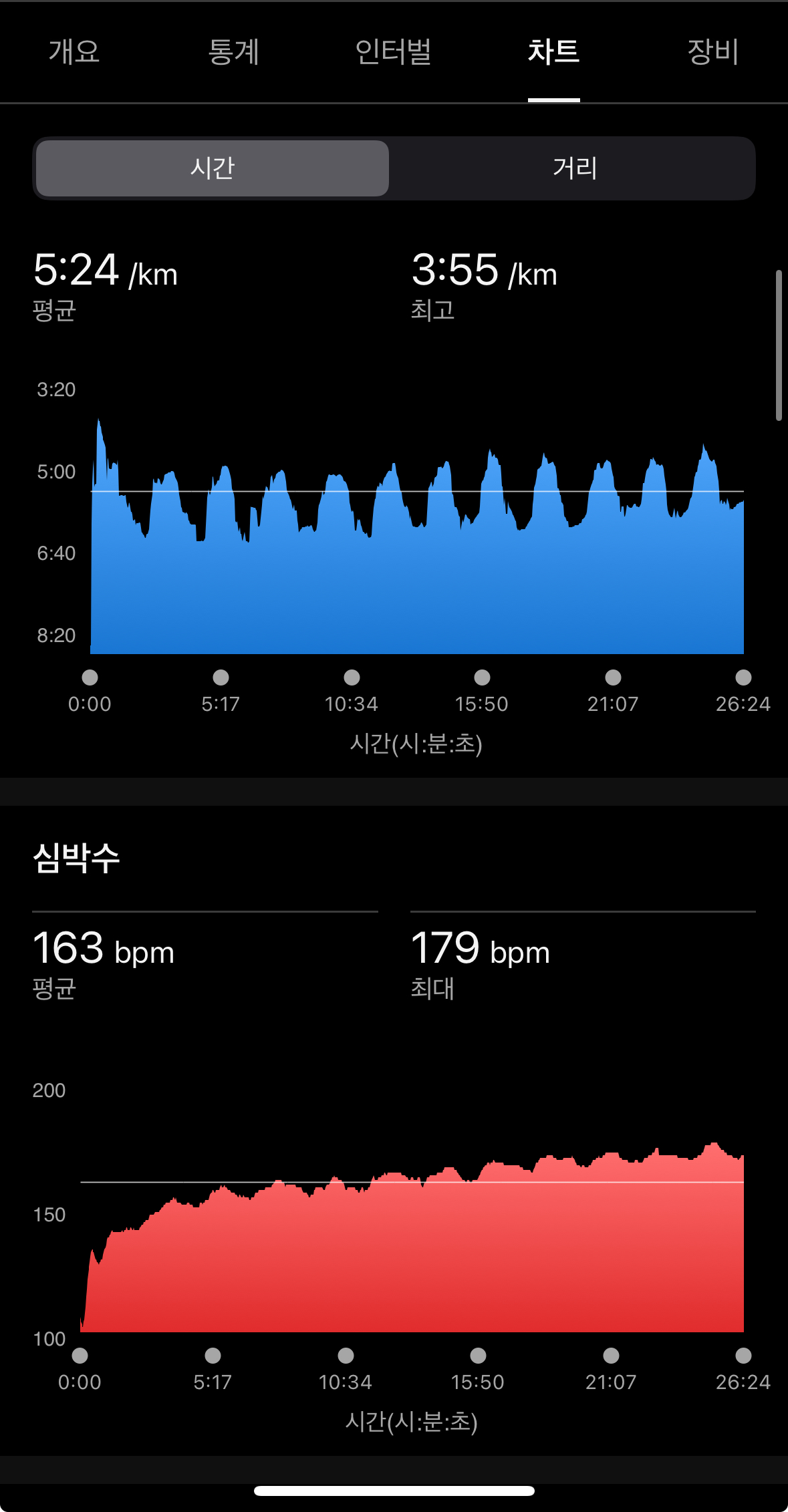The height and width of the screenshot is (1512, 788).
Task: Go to the 인터벌 tab
Action: pyautogui.click(x=393, y=52)
